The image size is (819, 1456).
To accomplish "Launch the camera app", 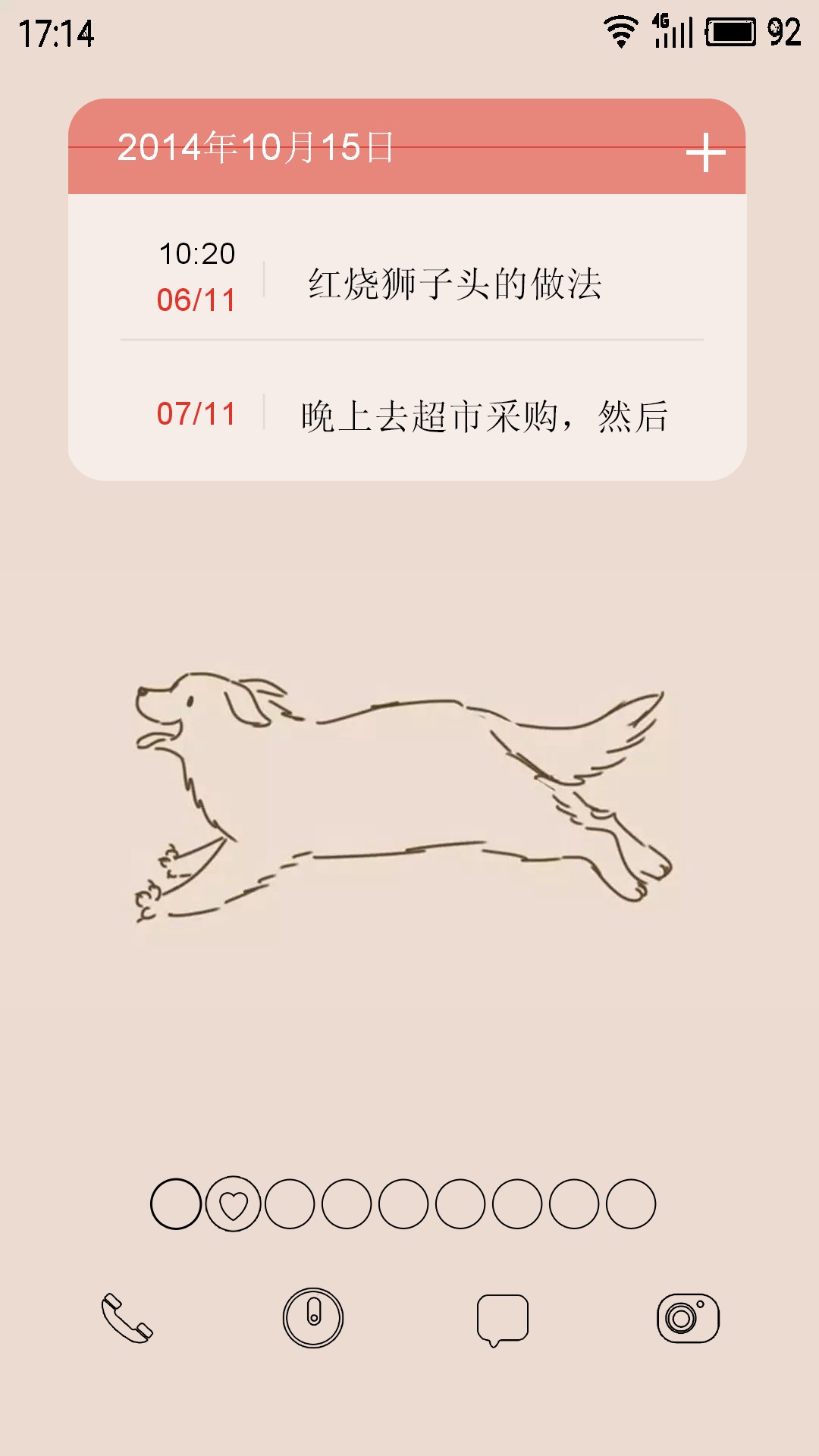I will coord(688,1318).
